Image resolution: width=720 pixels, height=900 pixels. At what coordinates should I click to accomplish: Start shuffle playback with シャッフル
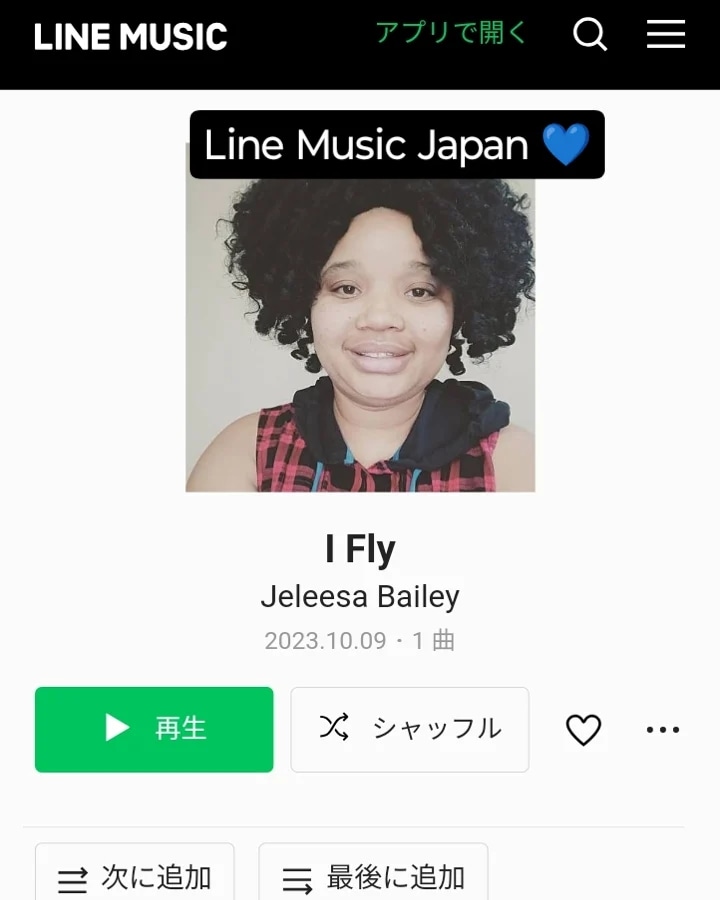click(410, 729)
